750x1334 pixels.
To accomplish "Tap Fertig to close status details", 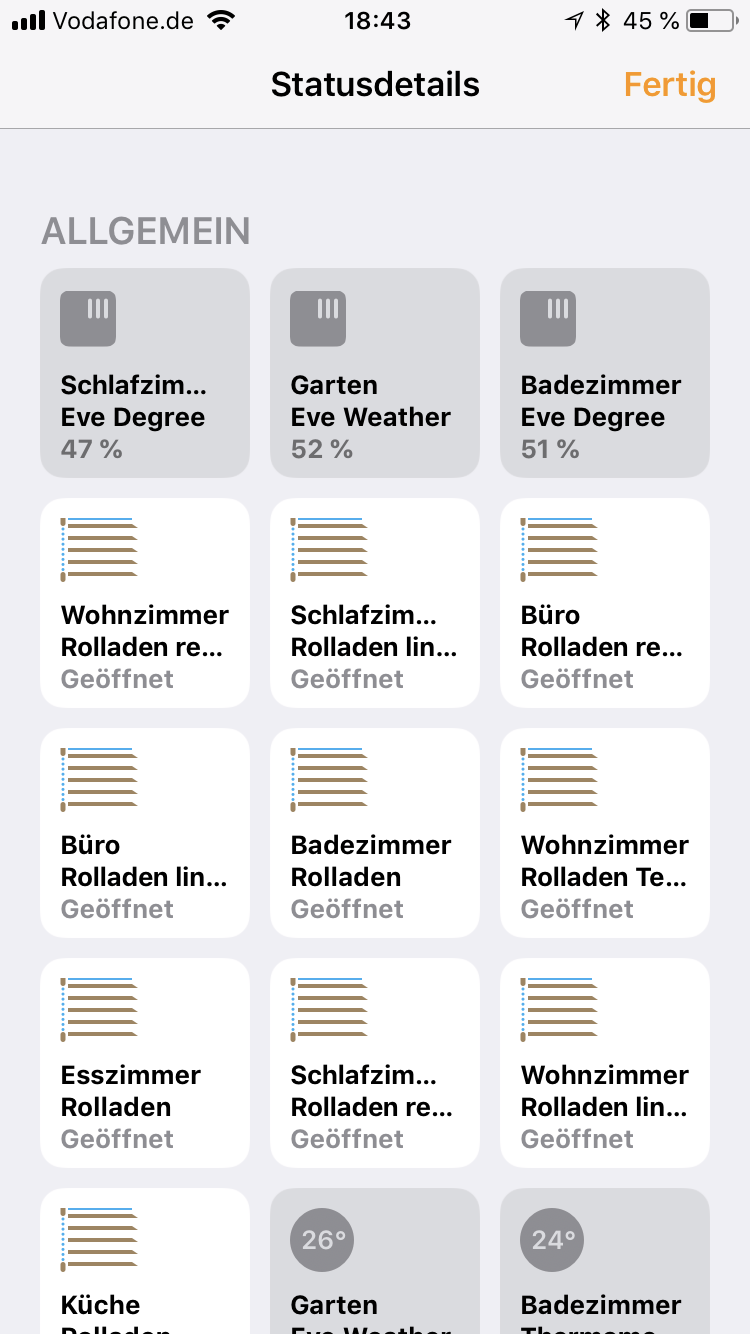I will (669, 85).
